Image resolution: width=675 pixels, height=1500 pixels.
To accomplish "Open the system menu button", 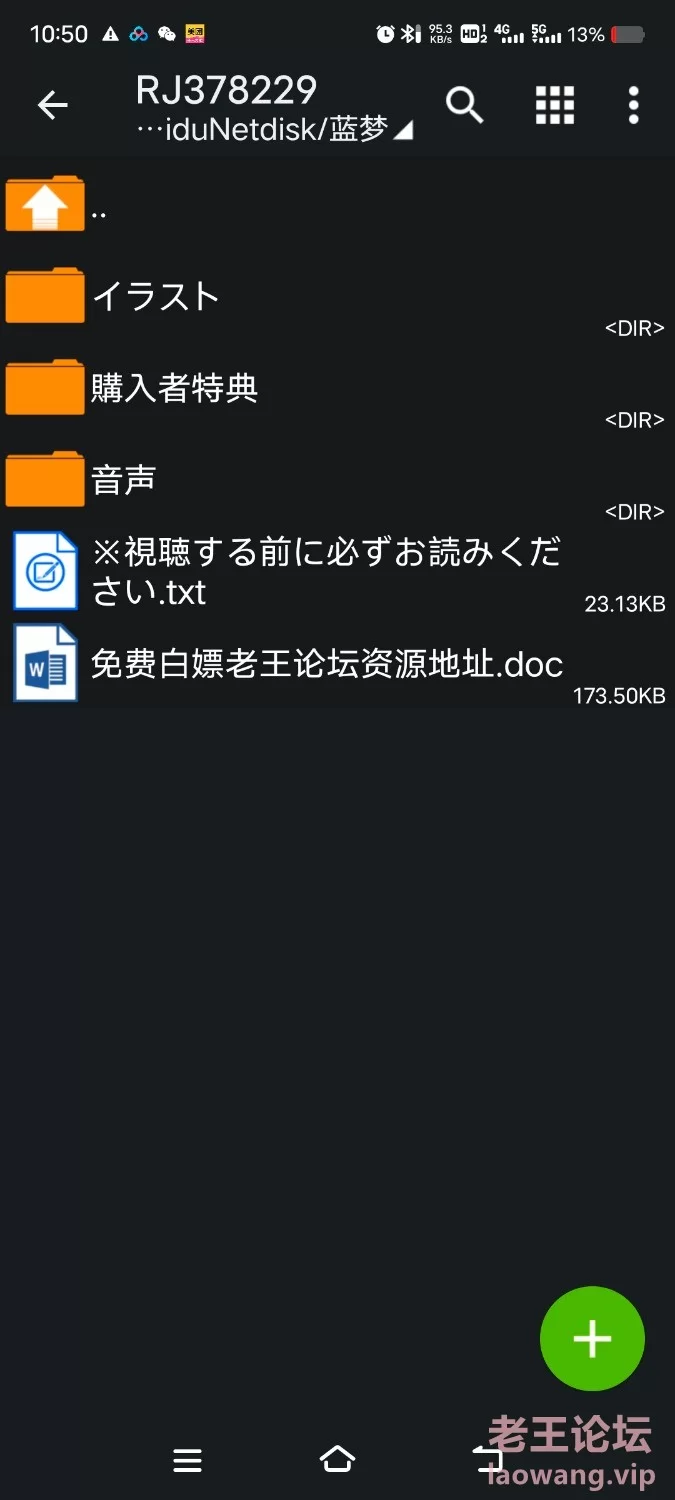I will pyautogui.click(x=188, y=1461).
